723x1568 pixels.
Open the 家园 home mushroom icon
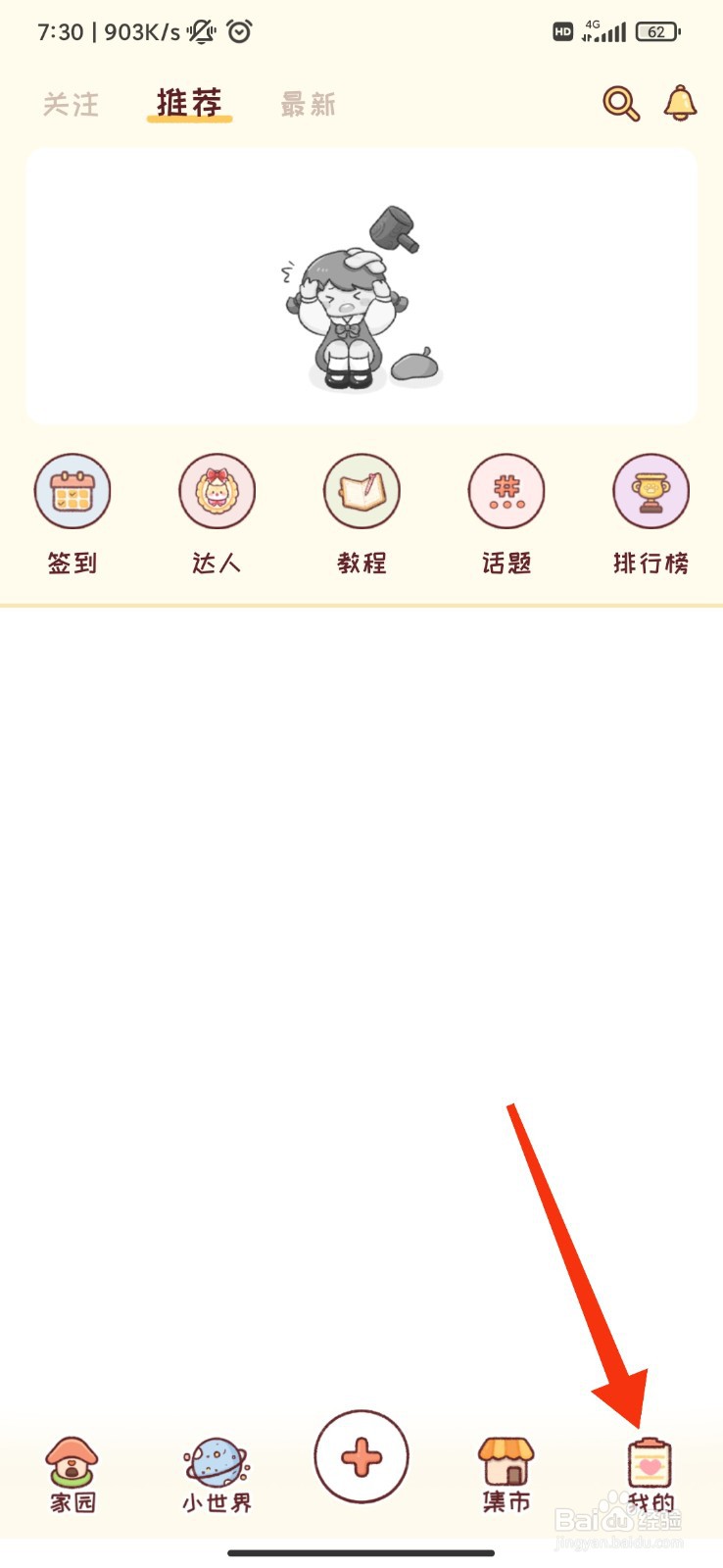72,1463
